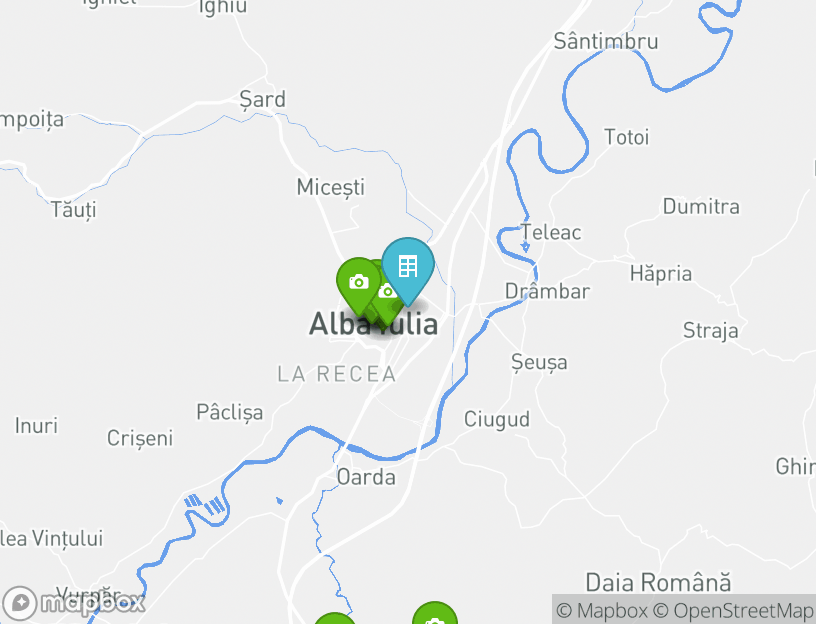Image resolution: width=816 pixels, height=624 pixels.
Task: Tap the green camera pin below Daia Română
Action: pos(434,616)
